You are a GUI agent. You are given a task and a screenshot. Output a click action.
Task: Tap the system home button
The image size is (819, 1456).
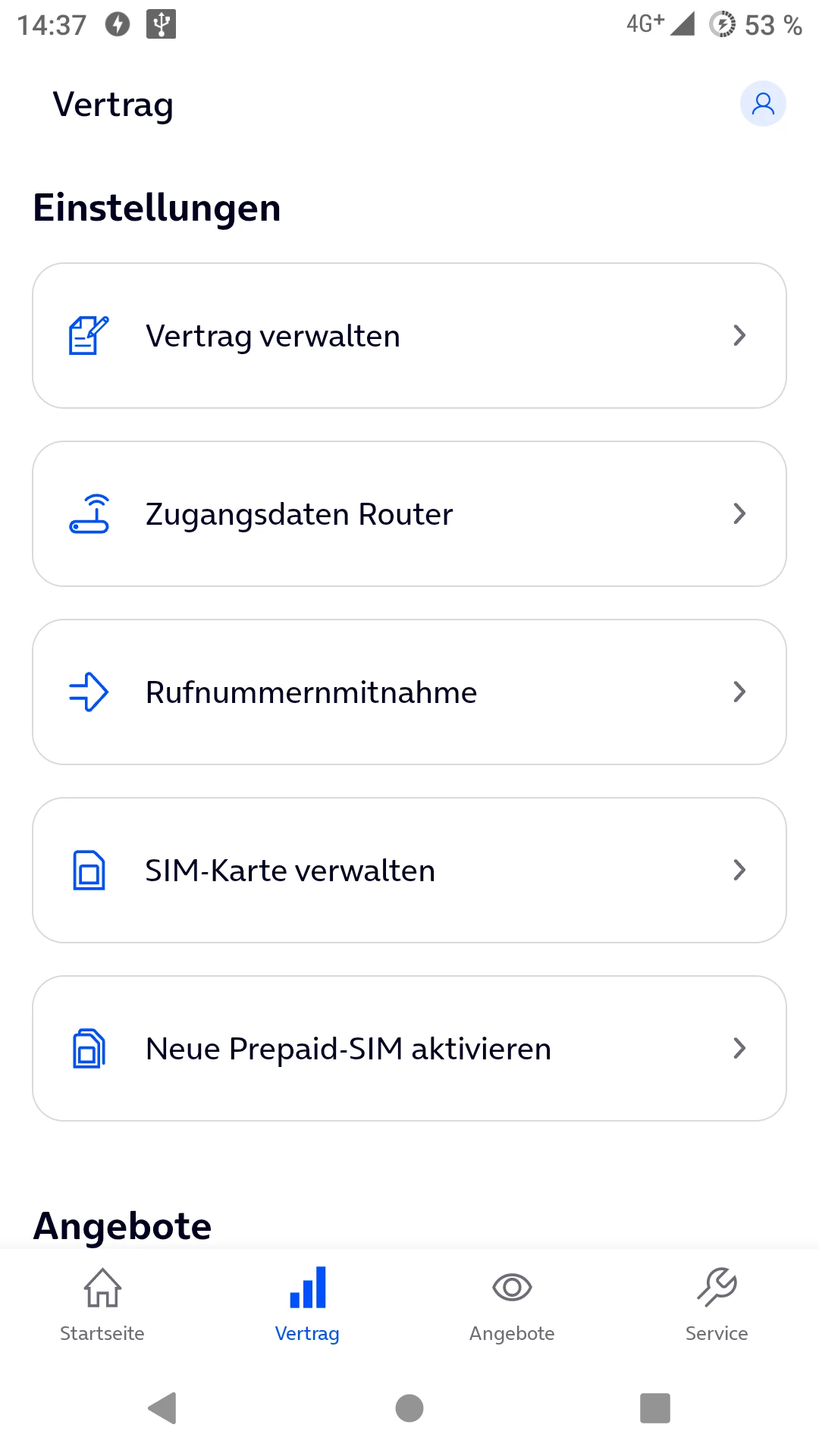[x=409, y=1408]
